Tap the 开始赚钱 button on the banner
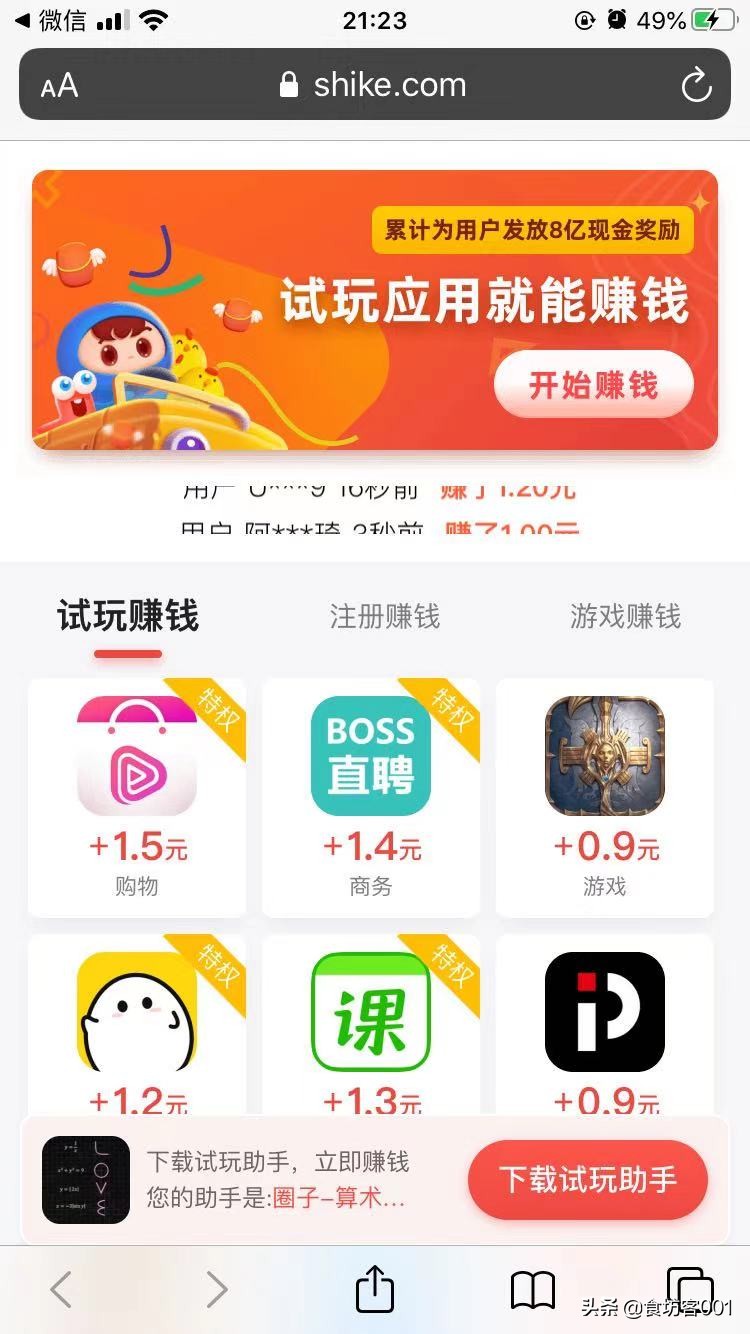 (593, 383)
